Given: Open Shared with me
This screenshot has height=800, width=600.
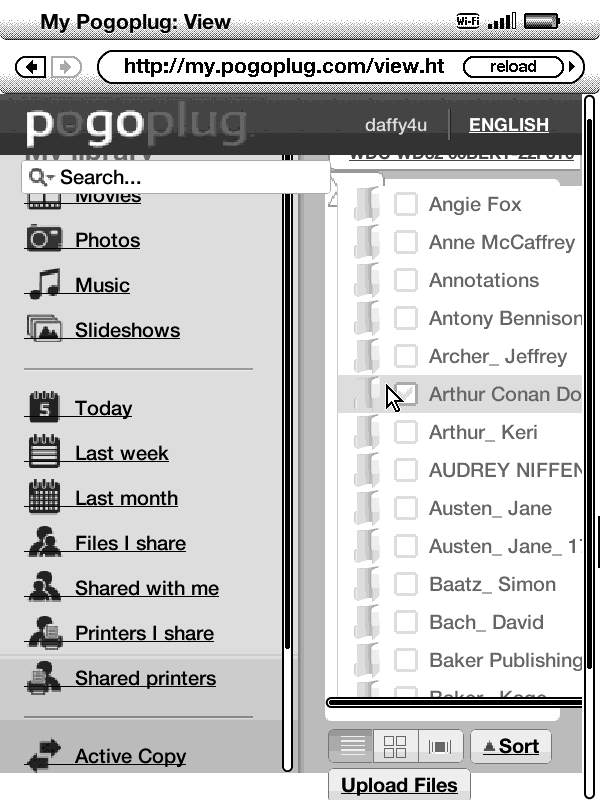Looking at the screenshot, I should coord(146,588).
